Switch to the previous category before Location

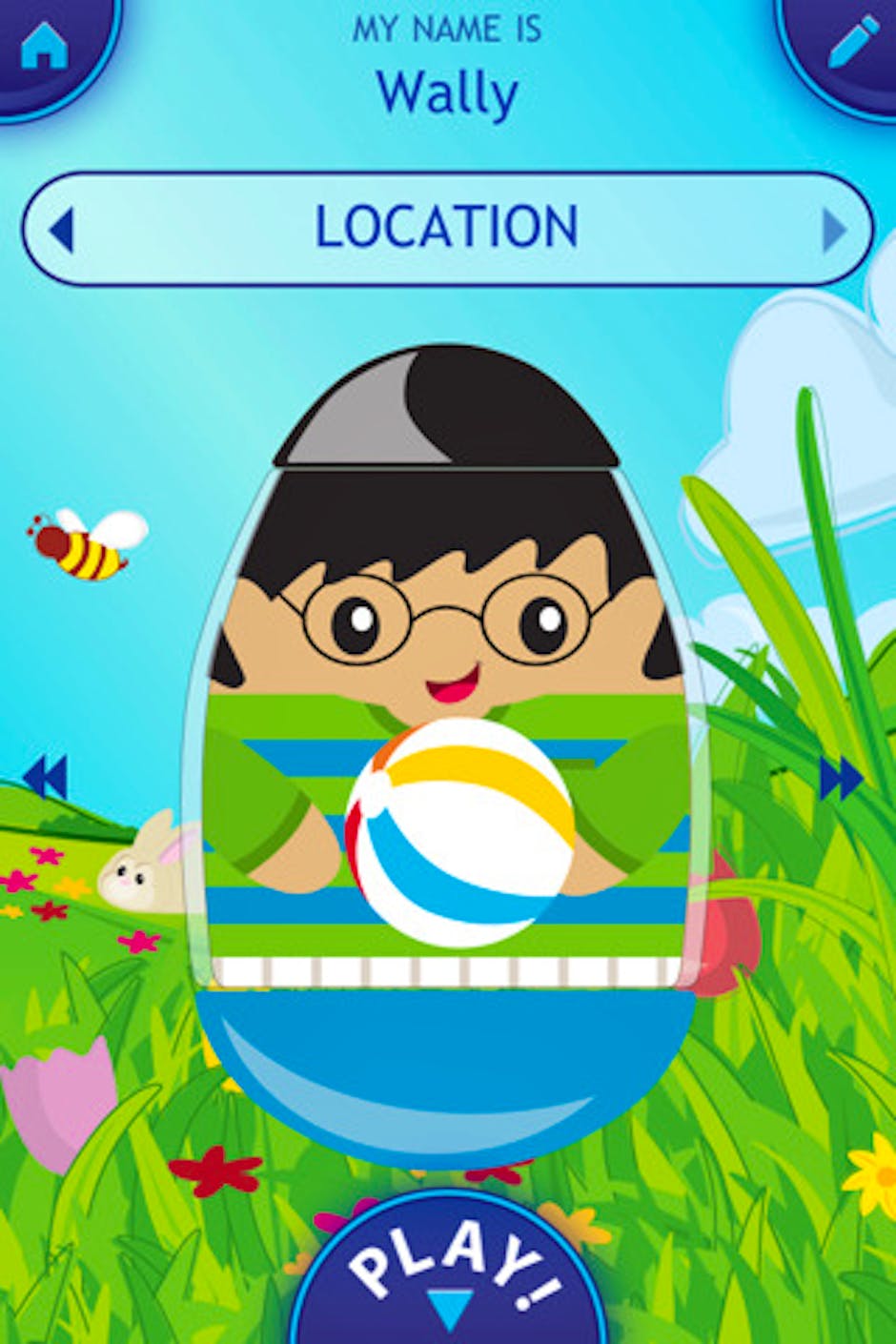click(x=61, y=230)
